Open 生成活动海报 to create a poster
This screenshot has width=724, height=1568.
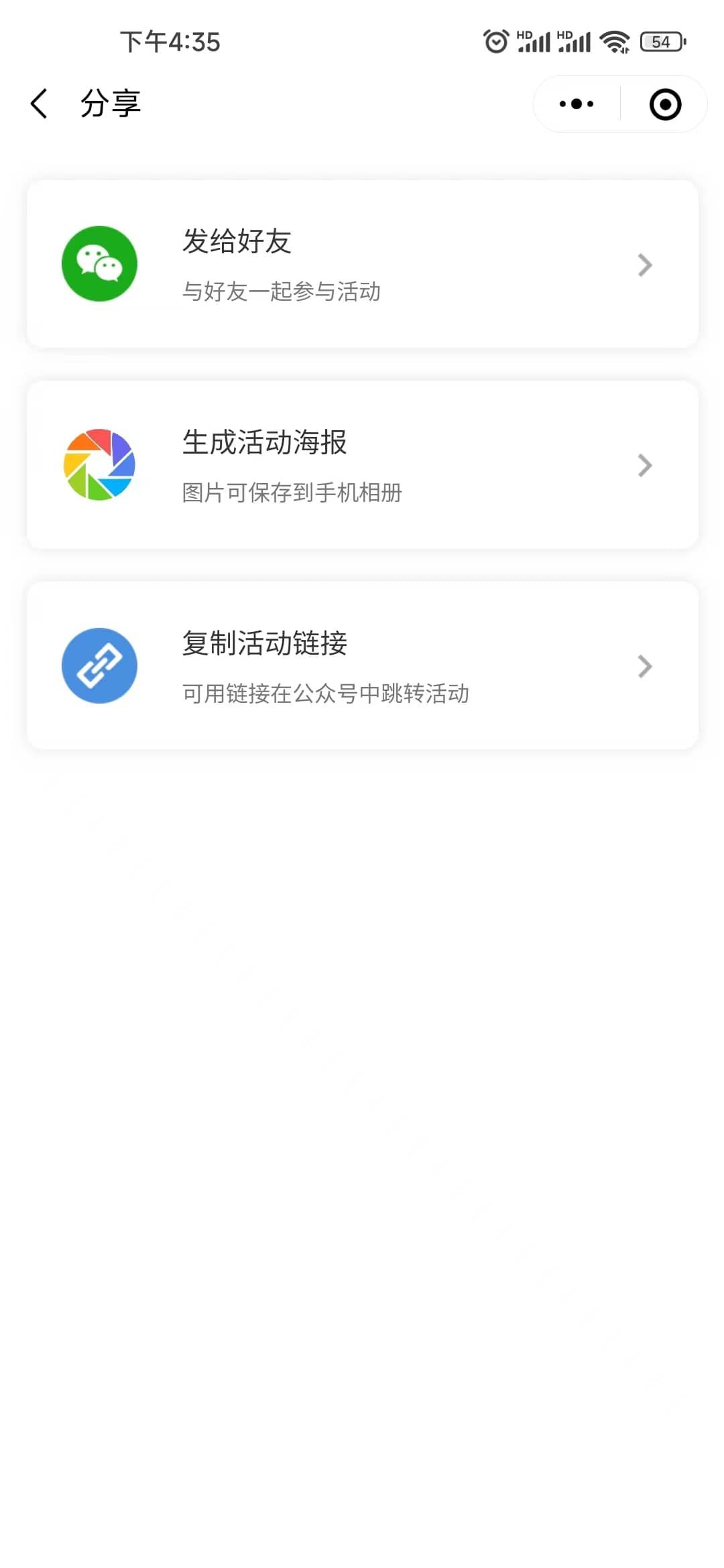pos(362,465)
